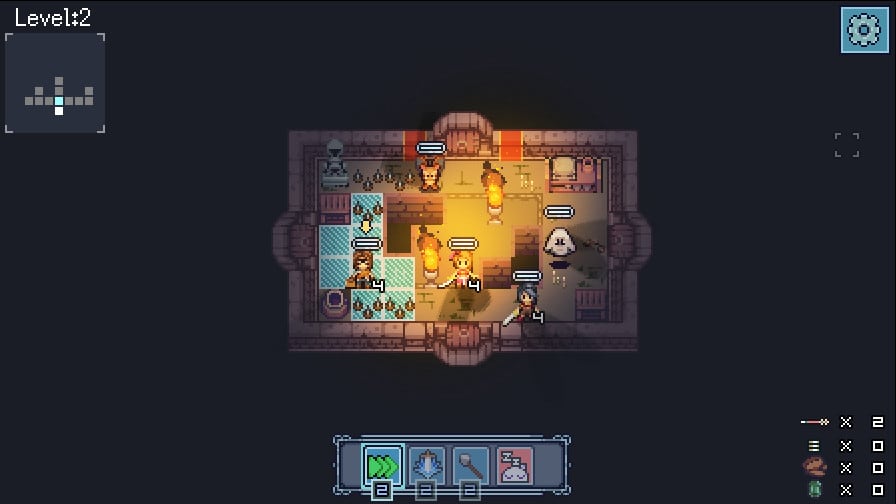Use the sleep rest action
Image resolution: width=896 pixels, height=504 pixels.
tap(515, 465)
